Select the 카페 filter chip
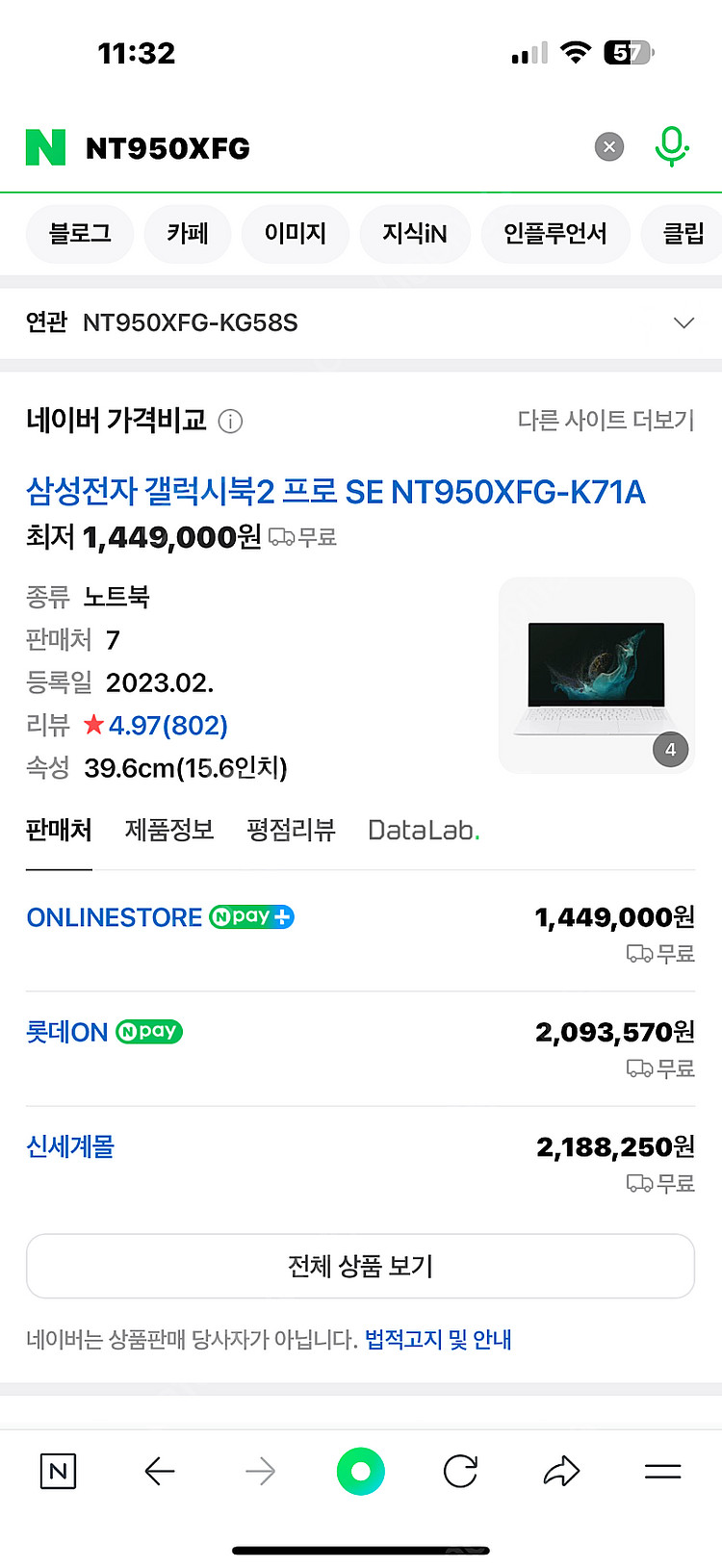 (188, 233)
